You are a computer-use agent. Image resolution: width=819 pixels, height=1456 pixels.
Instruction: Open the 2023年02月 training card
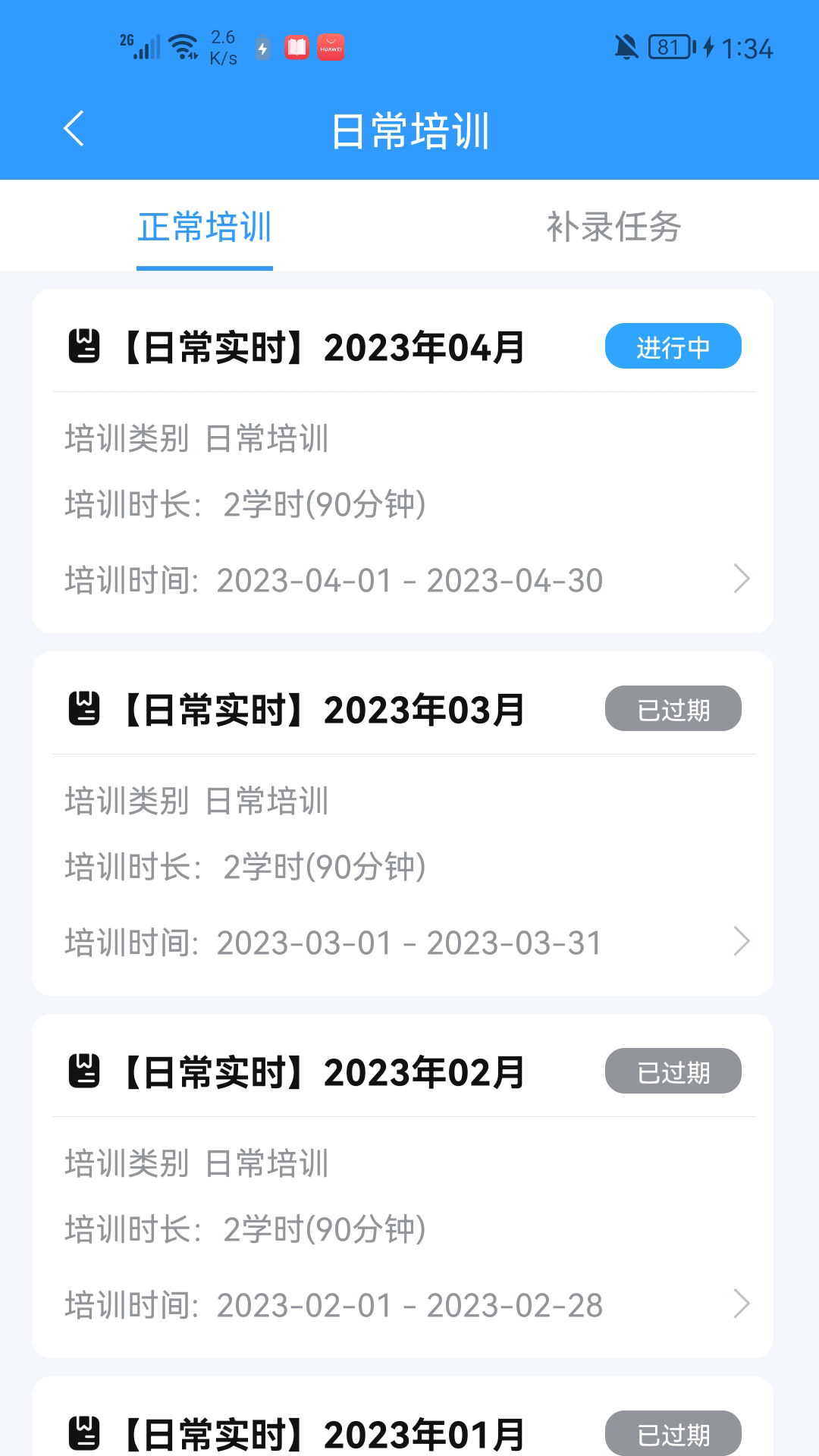click(x=402, y=1186)
